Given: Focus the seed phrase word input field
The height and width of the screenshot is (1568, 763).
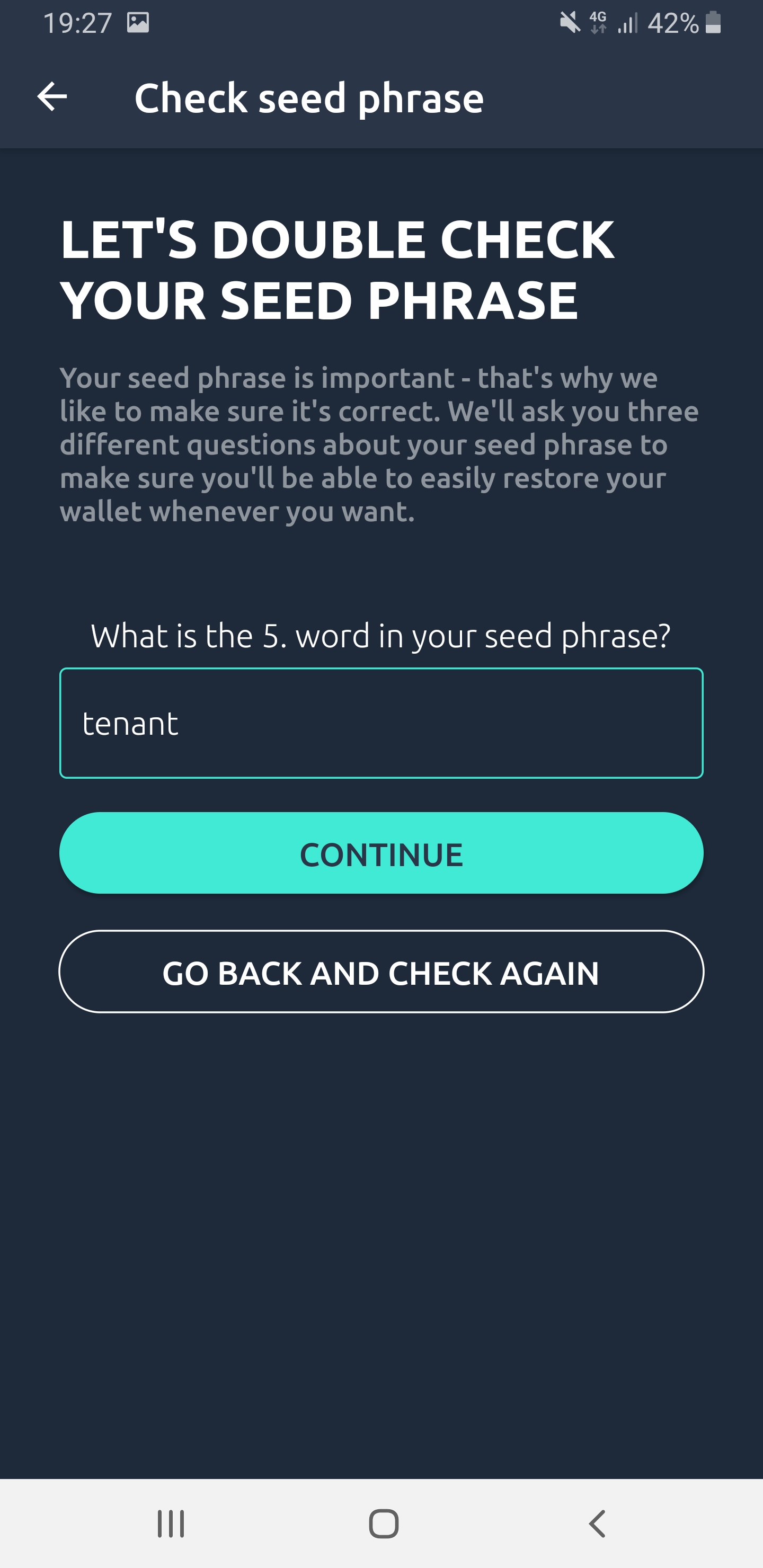Looking at the screenshot, I should pos(381,723).
